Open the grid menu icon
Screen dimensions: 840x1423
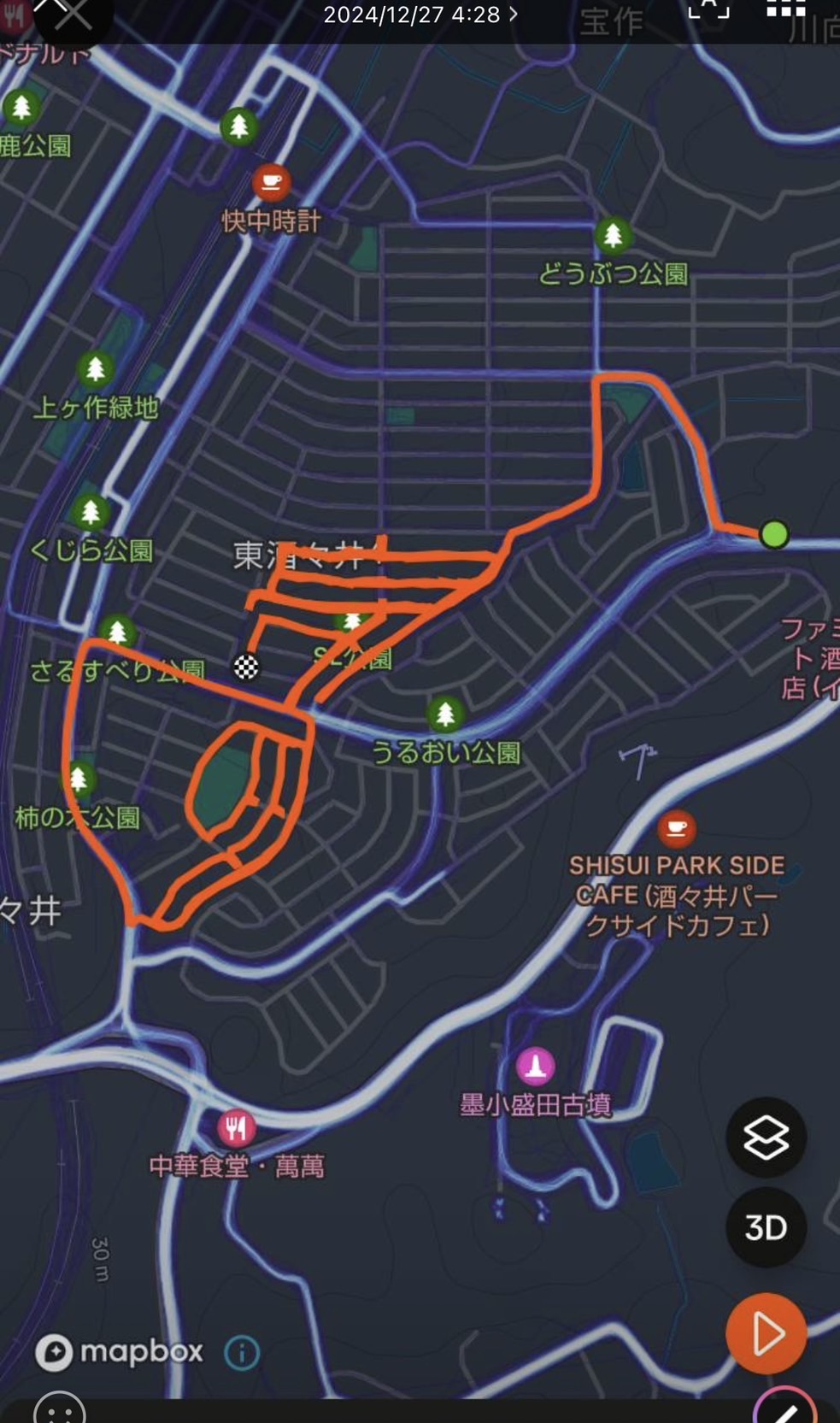pyautogui.click(x=785, y=9)
